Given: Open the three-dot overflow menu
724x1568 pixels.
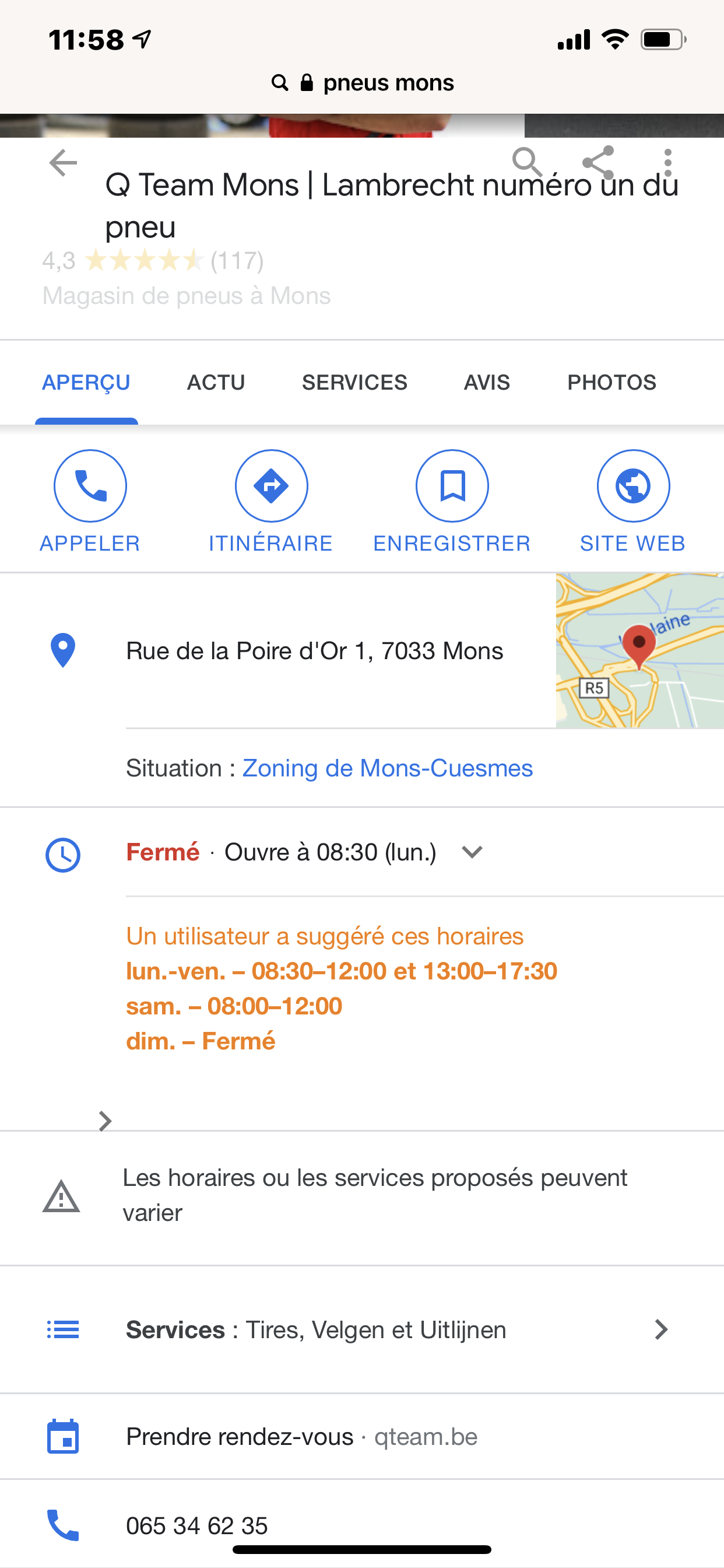Looking at the screenshot, I should pos(667,162).
